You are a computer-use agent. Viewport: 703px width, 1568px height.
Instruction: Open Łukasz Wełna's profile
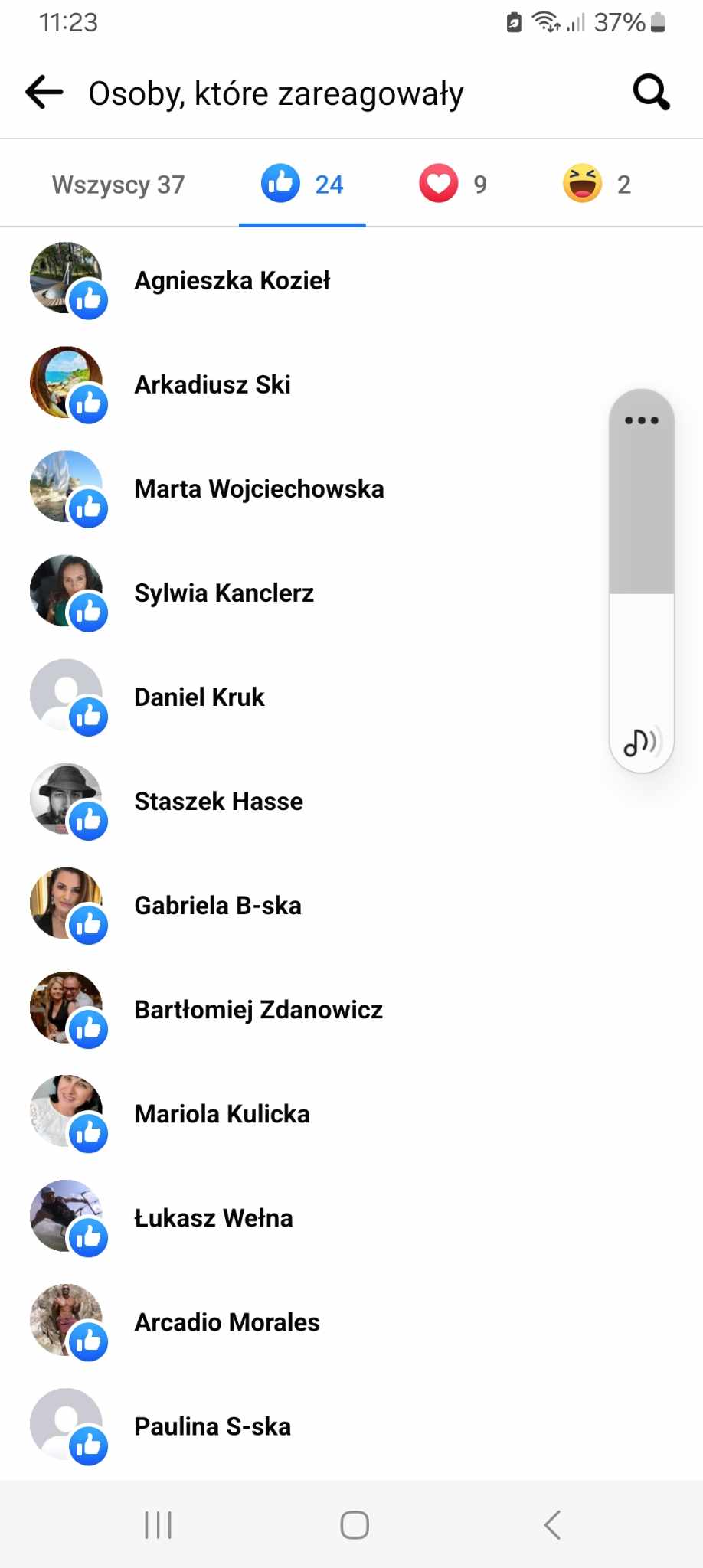click(351, 1217)
